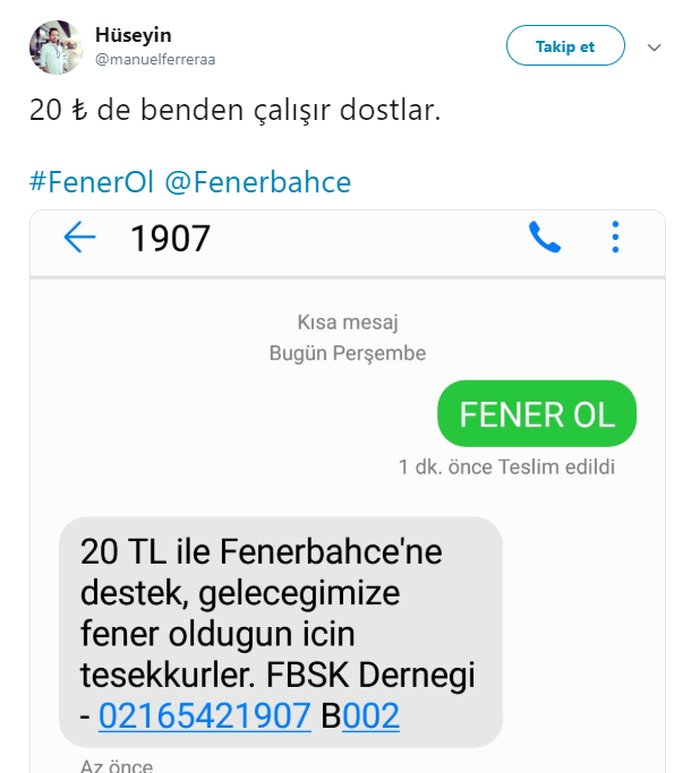Open the #FenerOl hashtag
The image size is (700, 773).
[x=92, y=182]
